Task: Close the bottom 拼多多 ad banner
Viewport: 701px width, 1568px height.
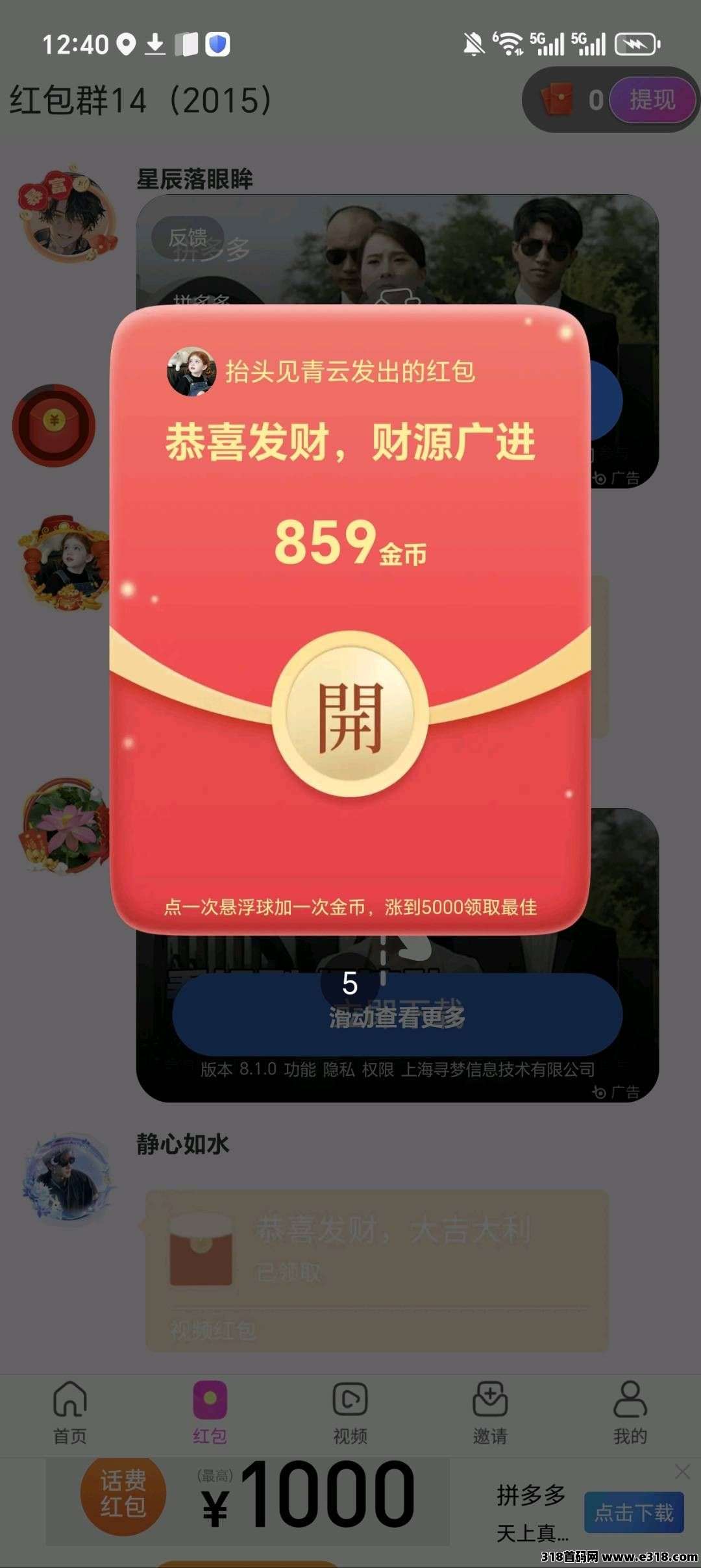Action: click(682, 1471)
